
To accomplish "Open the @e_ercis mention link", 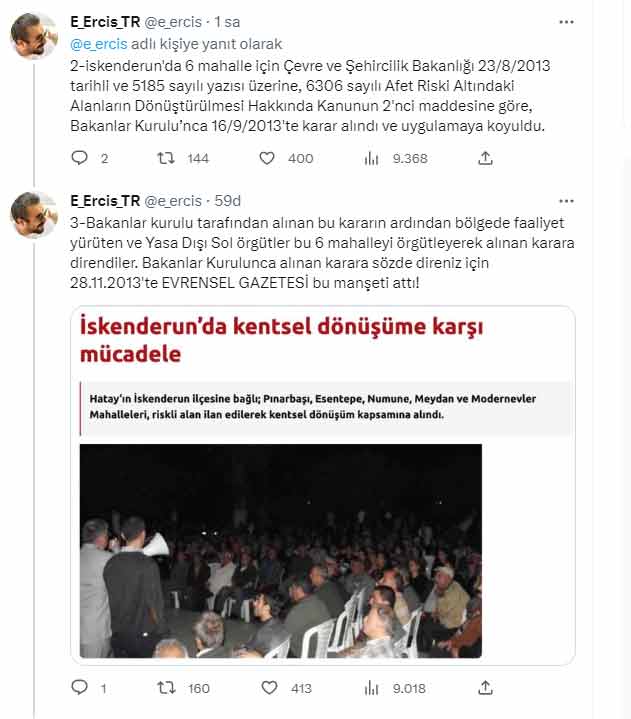I will pos(96,43).
